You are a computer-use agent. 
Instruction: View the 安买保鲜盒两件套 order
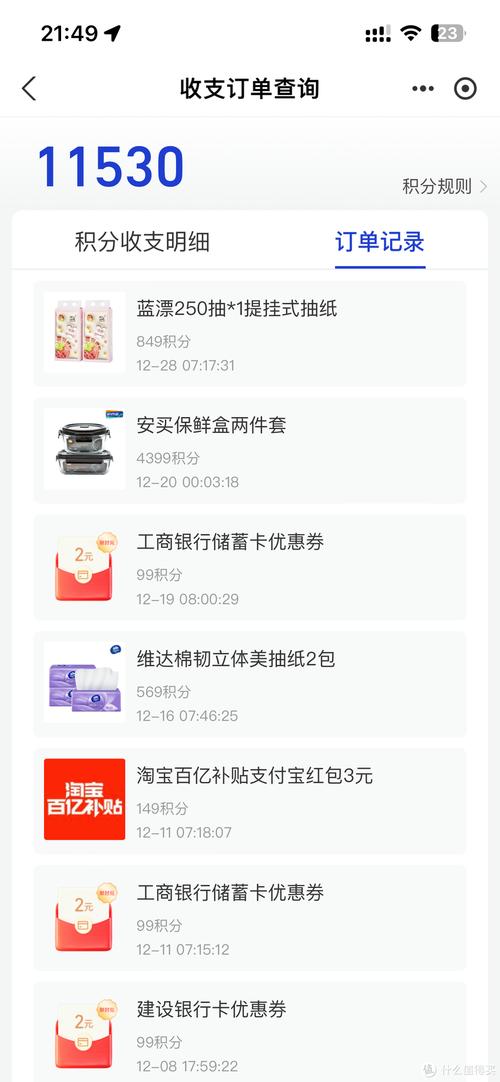(x=250, y=451)
